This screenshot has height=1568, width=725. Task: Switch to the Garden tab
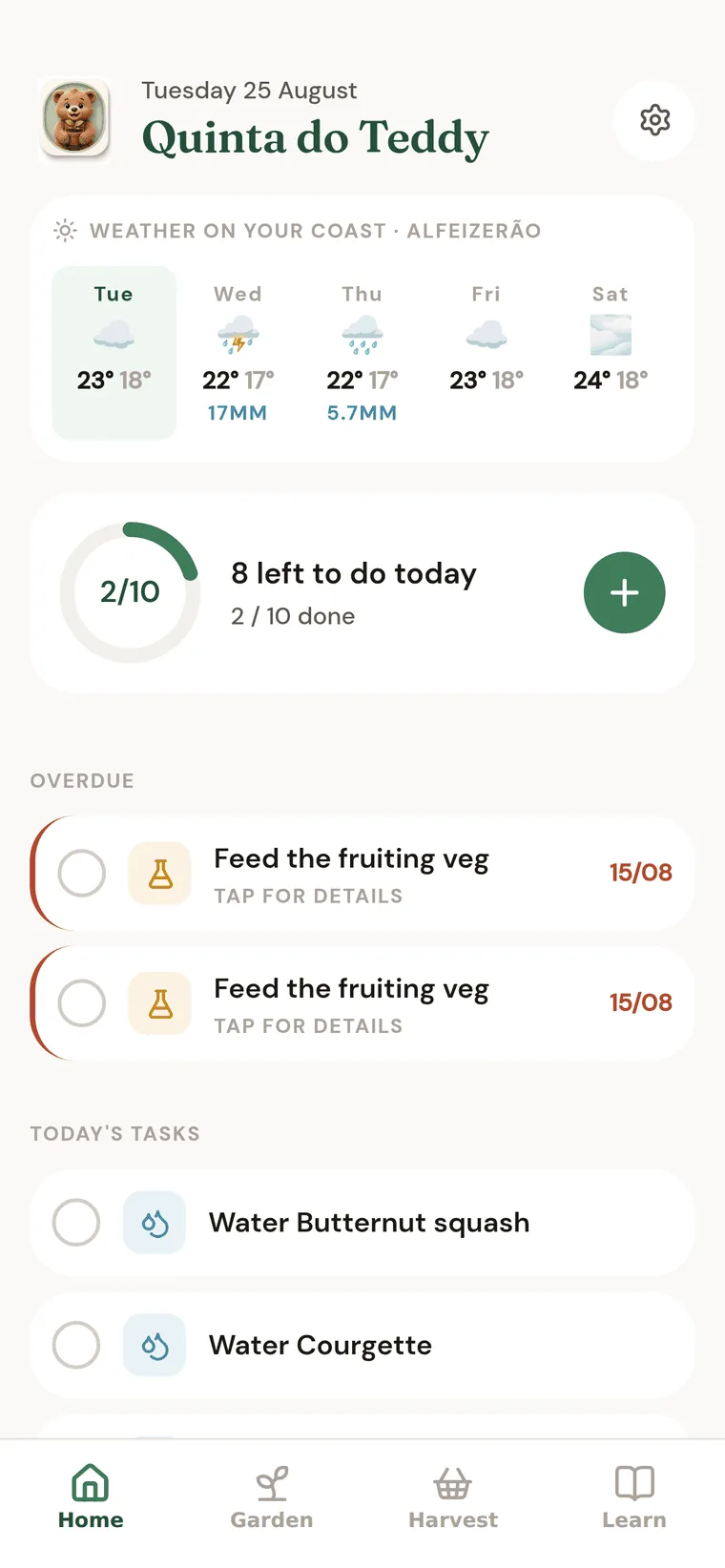pos(272,1497)
